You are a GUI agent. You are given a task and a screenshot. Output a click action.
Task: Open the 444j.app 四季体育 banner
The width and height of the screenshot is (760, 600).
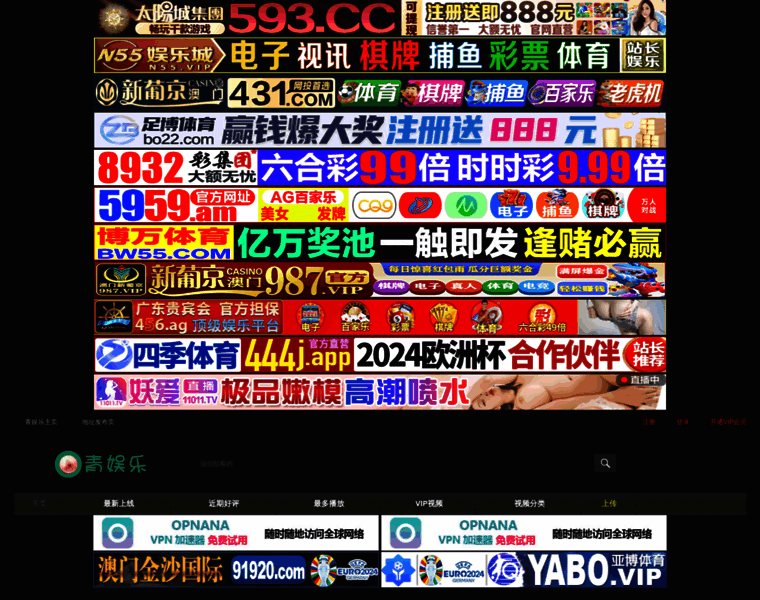pos(380,355)
